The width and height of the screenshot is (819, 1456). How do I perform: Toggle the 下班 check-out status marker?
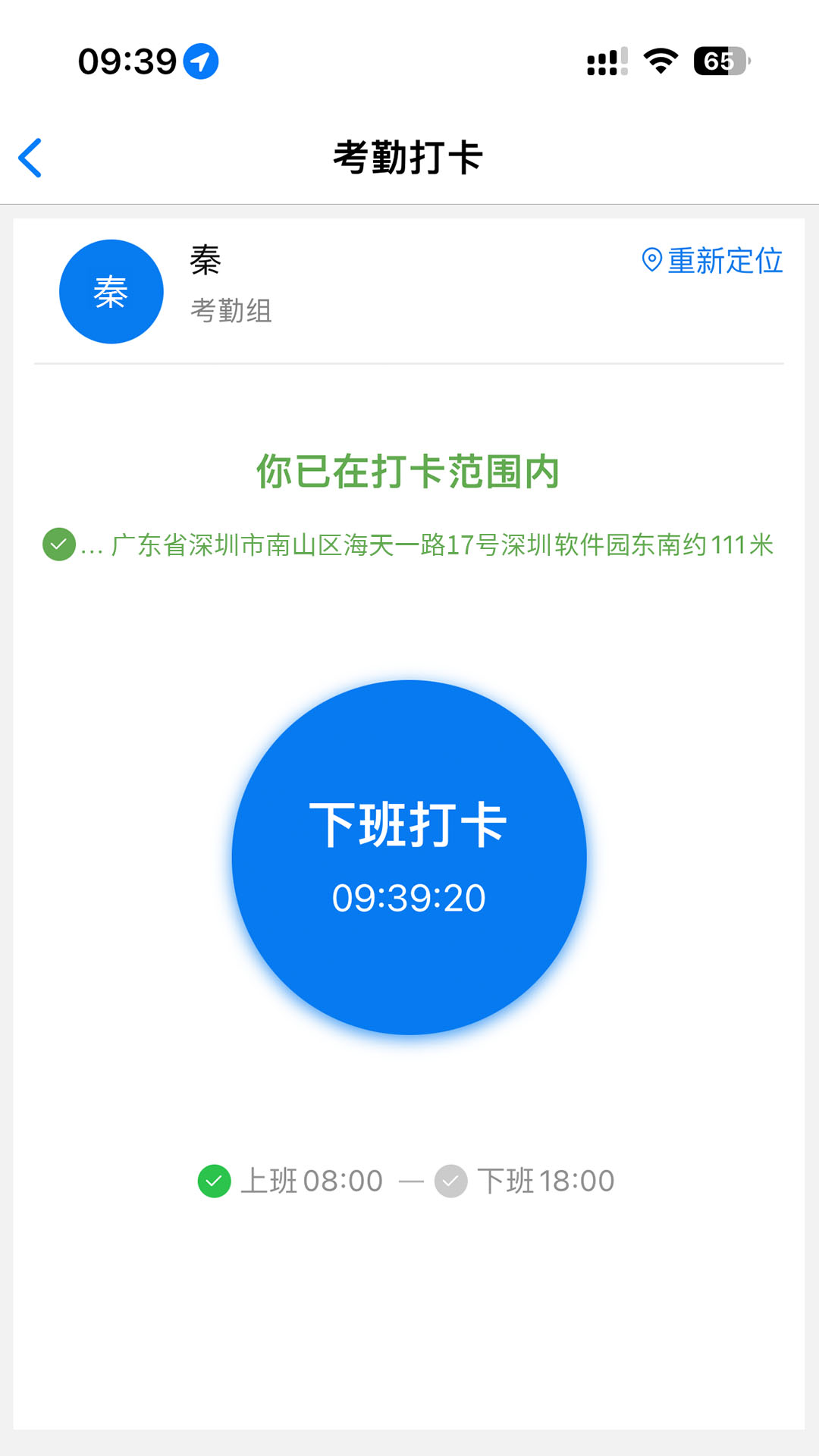452,1180
